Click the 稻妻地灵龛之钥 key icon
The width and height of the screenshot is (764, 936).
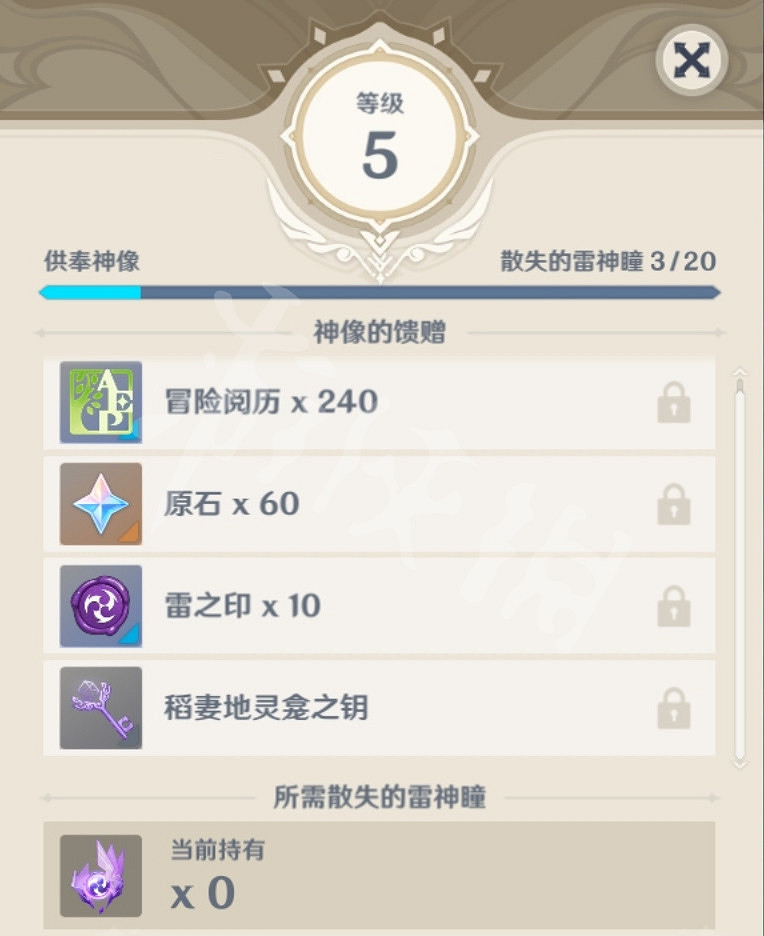point(100,706)
